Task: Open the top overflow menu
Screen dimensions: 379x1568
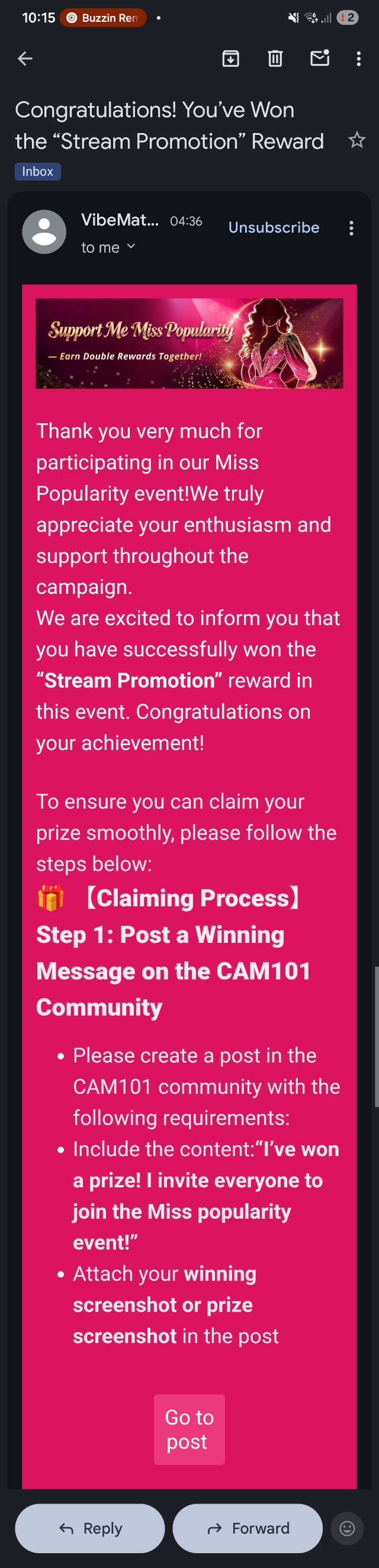Action: [x=358, y=59]
